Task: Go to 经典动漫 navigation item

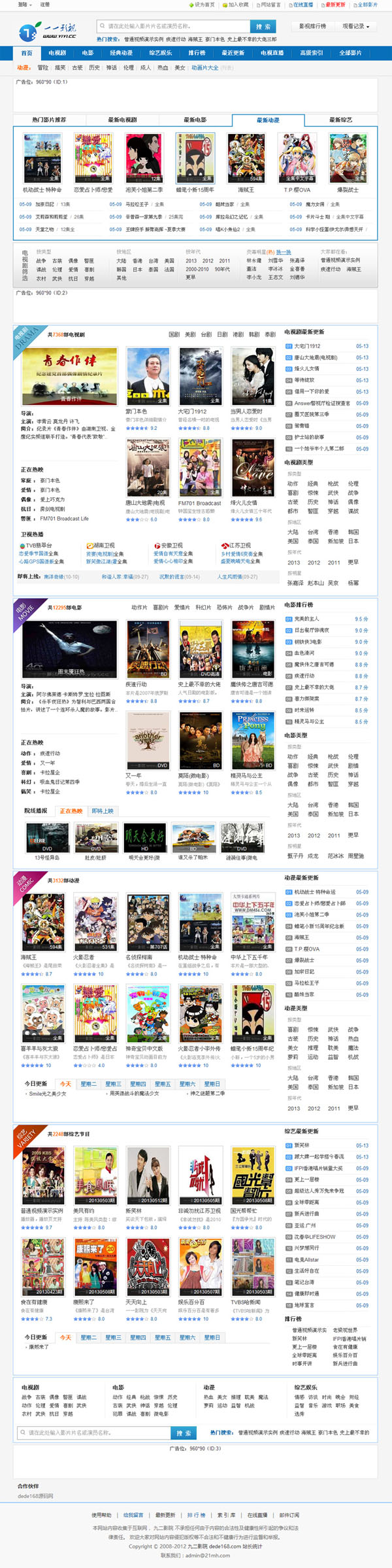Action: point(121,53)
